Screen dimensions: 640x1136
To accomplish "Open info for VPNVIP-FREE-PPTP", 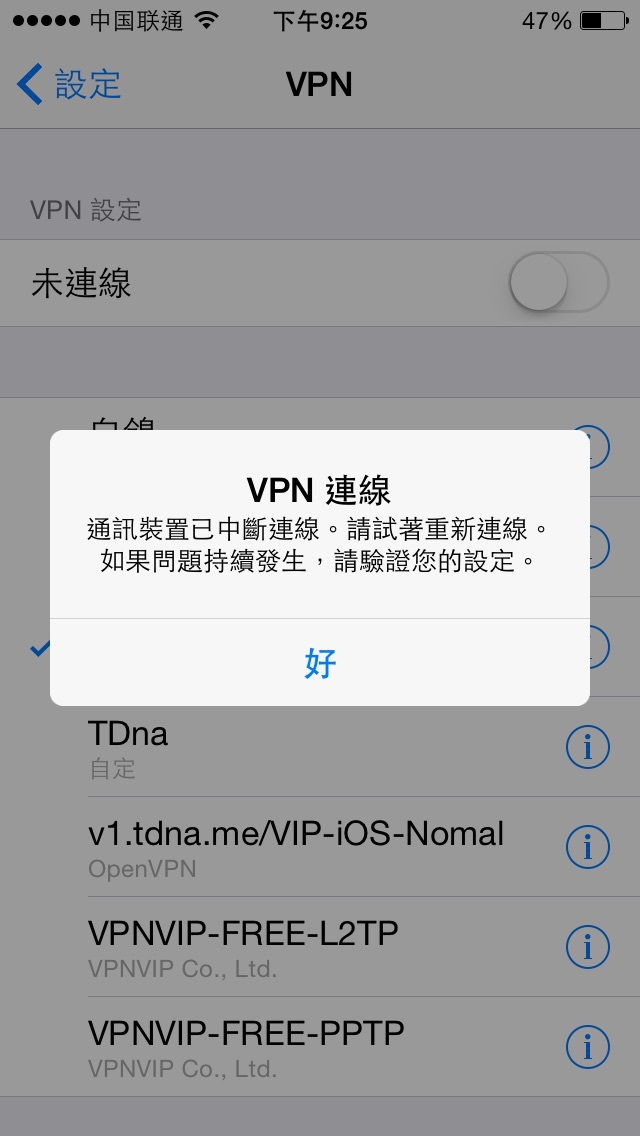I will coord(587,1047).
